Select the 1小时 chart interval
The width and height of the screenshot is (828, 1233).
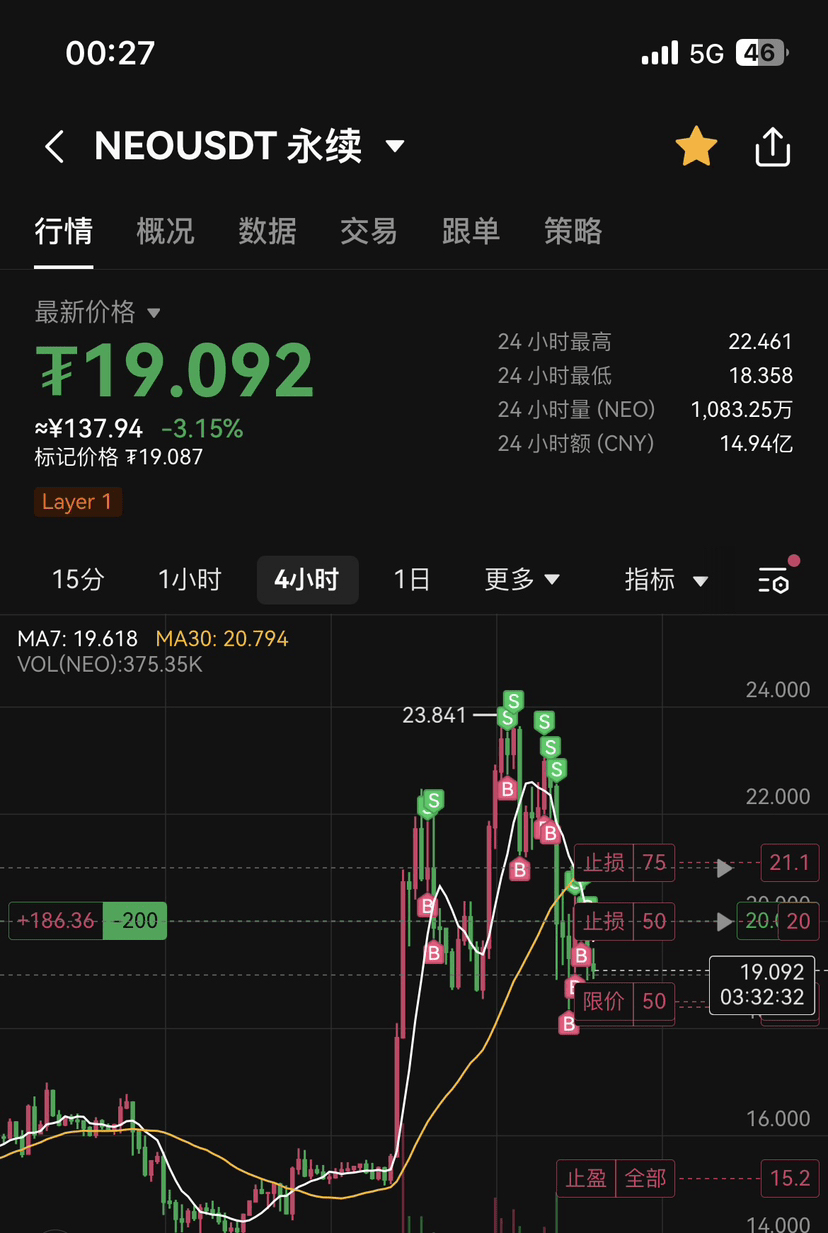click(x=189, y=579)
